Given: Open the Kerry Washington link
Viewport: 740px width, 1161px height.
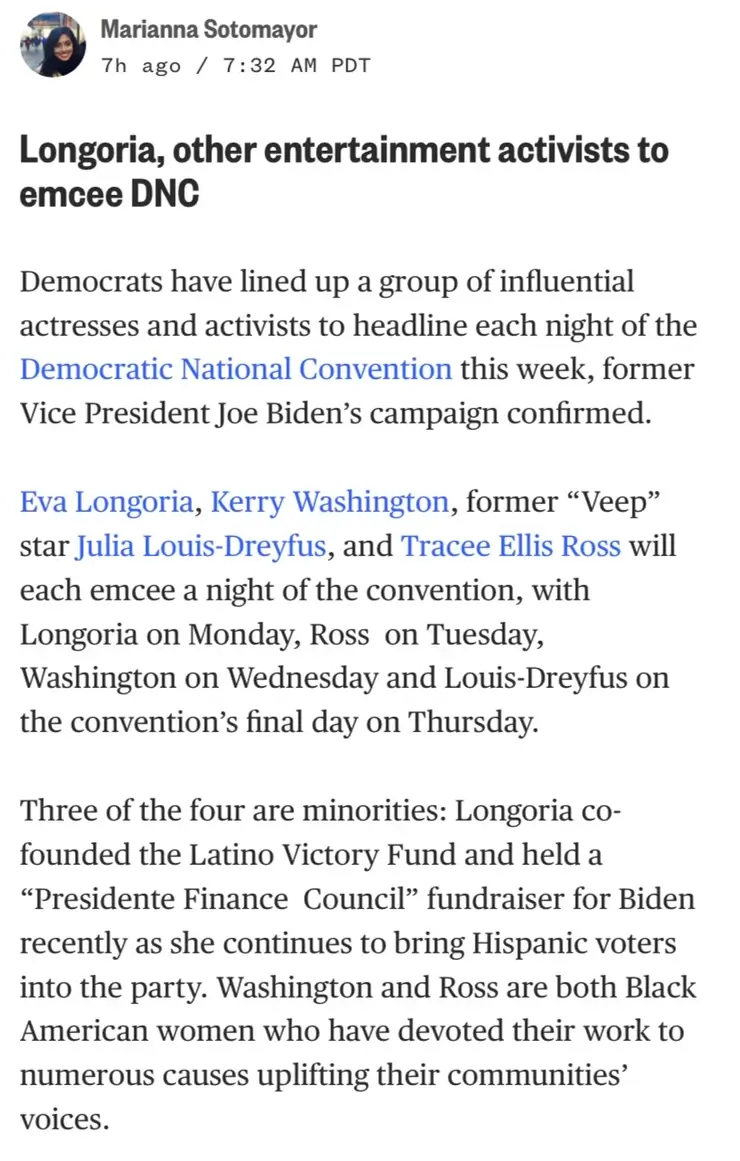Looking at the screenshot, I should tap(329, 501).
